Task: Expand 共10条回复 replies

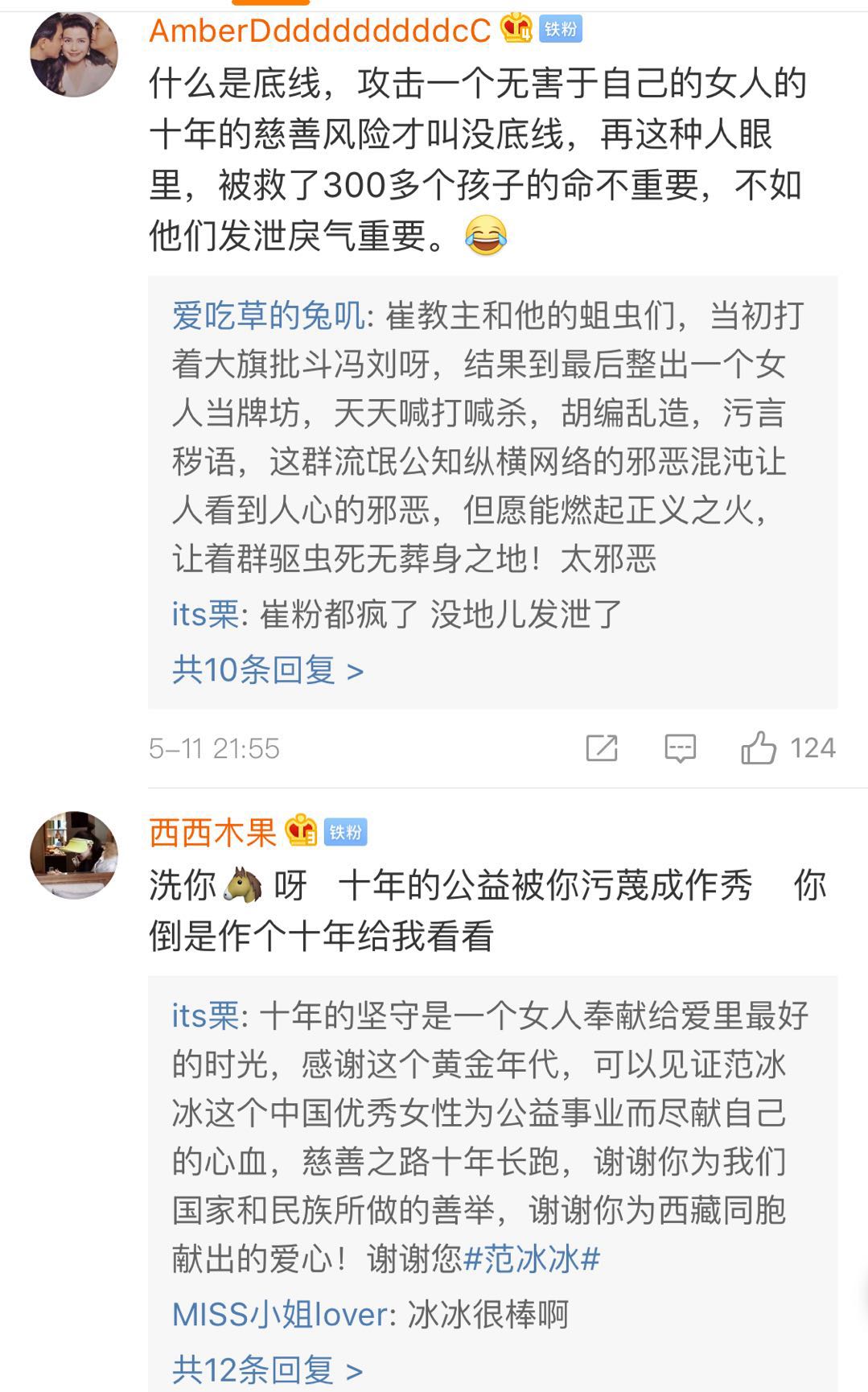Action: [267, 669]
